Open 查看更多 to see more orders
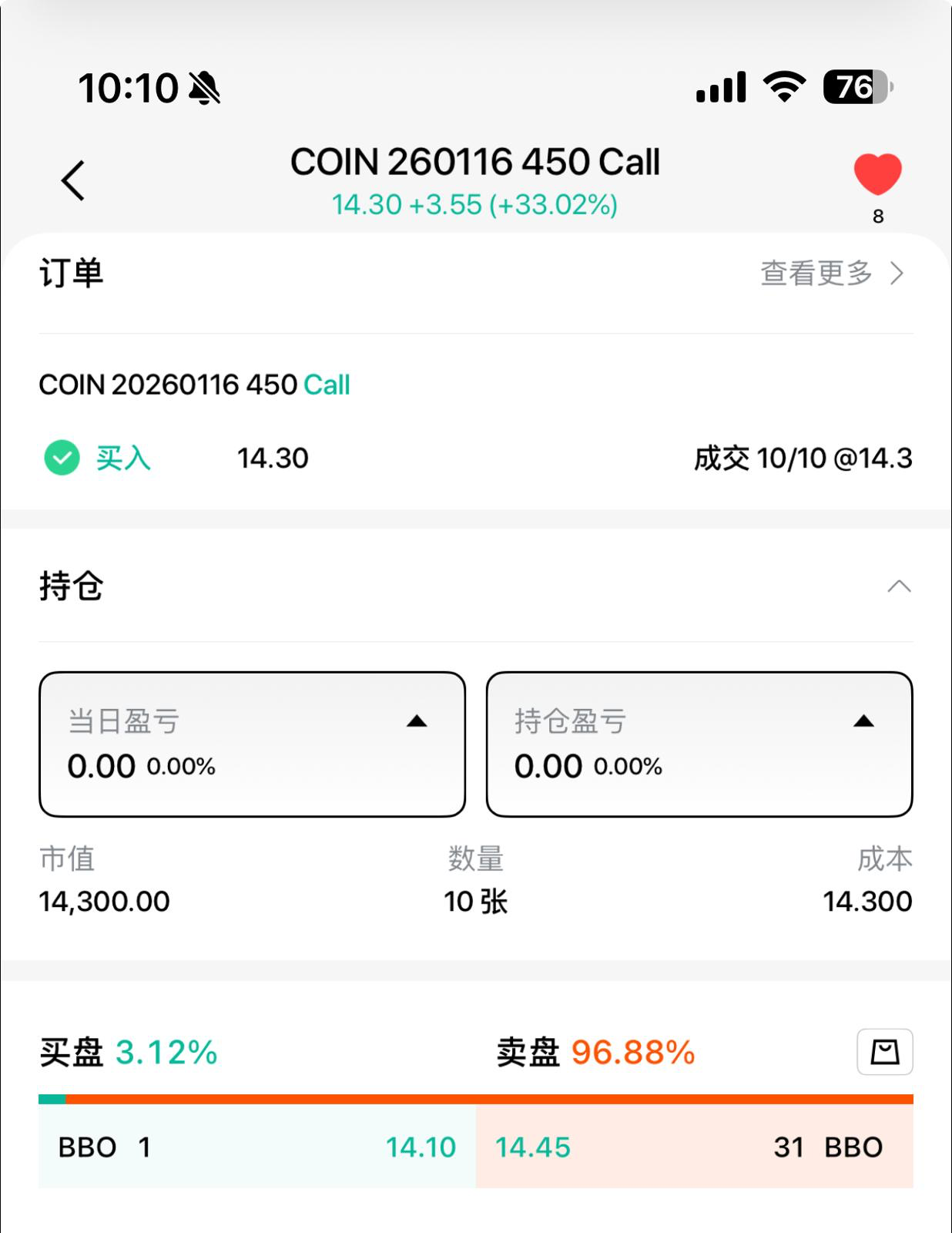The height and width of the screenshot is (1233, 952). click(x=832, y=273)
